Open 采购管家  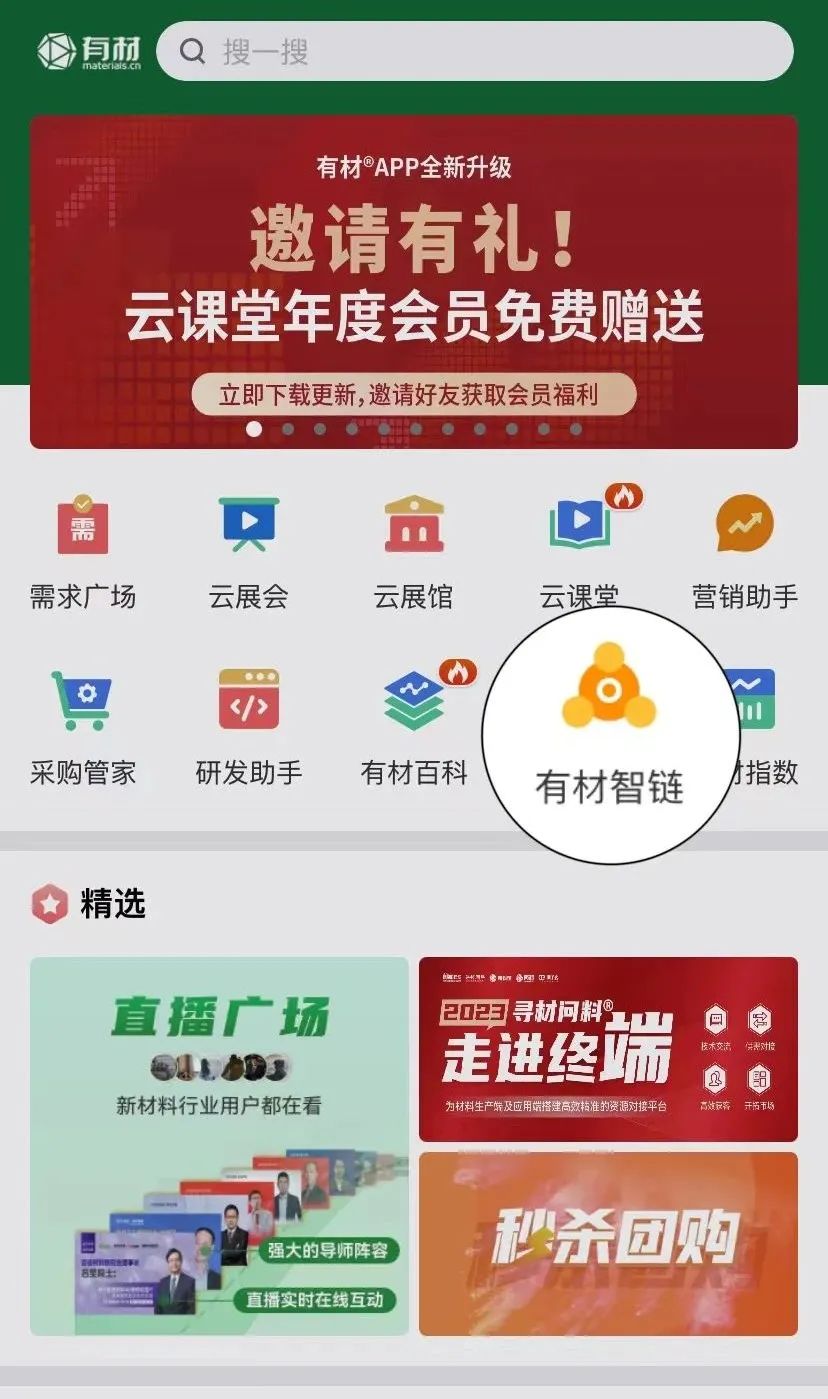click(83, 726)
